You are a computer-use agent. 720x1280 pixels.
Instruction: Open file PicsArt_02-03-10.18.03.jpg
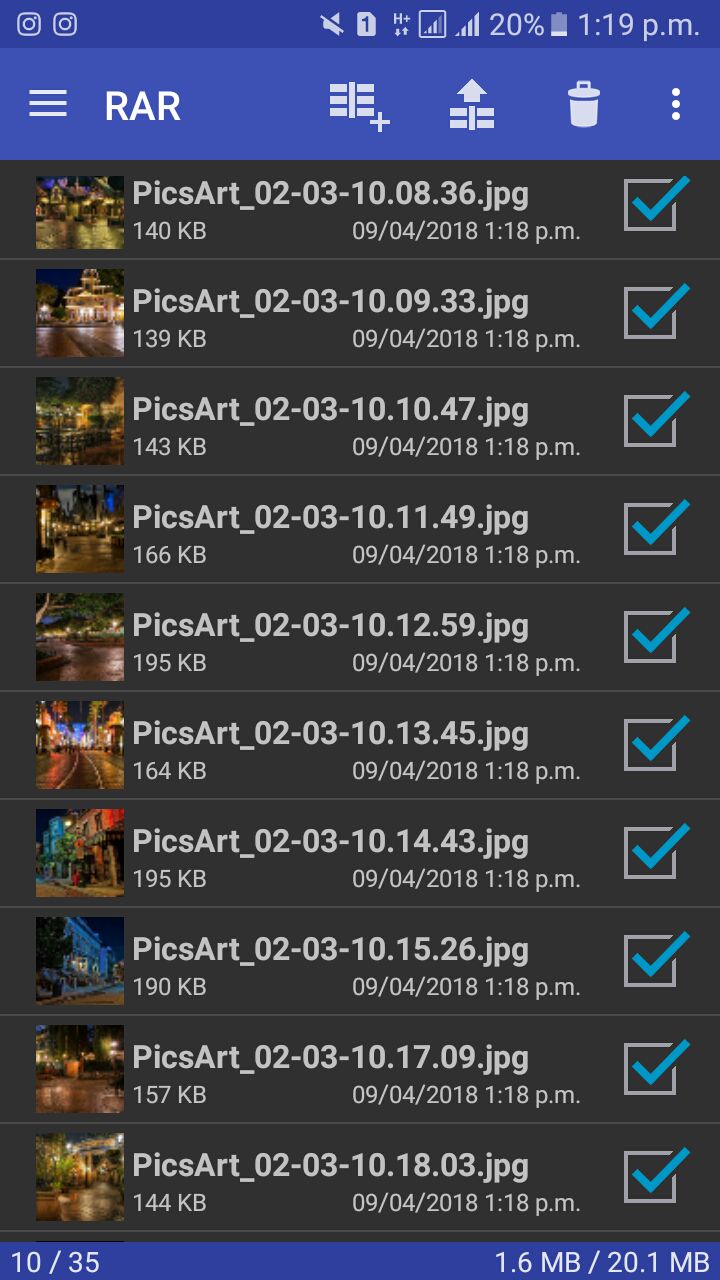[330, 1177]
